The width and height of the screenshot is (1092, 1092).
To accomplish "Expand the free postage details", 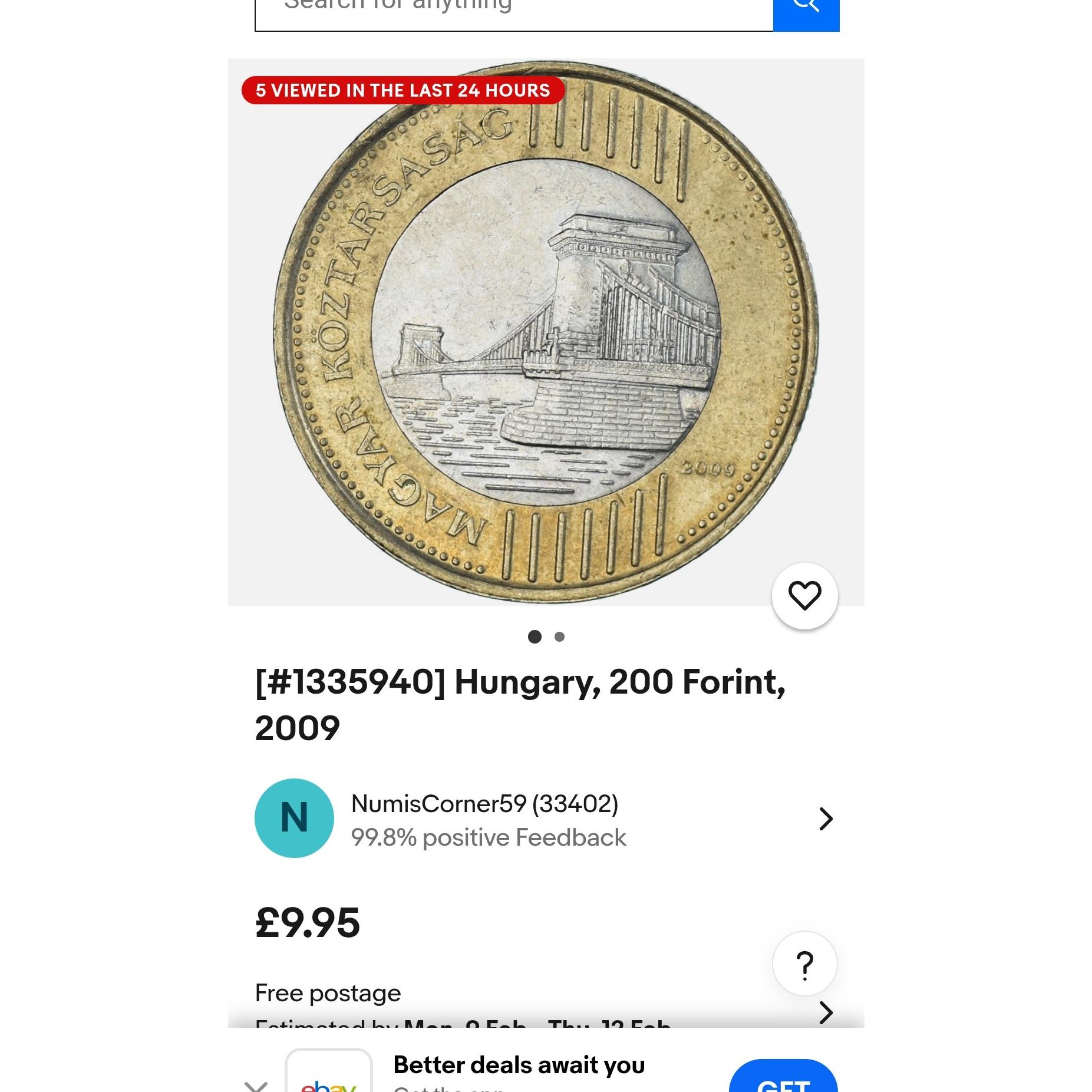I will click(x=826, y=1012).
